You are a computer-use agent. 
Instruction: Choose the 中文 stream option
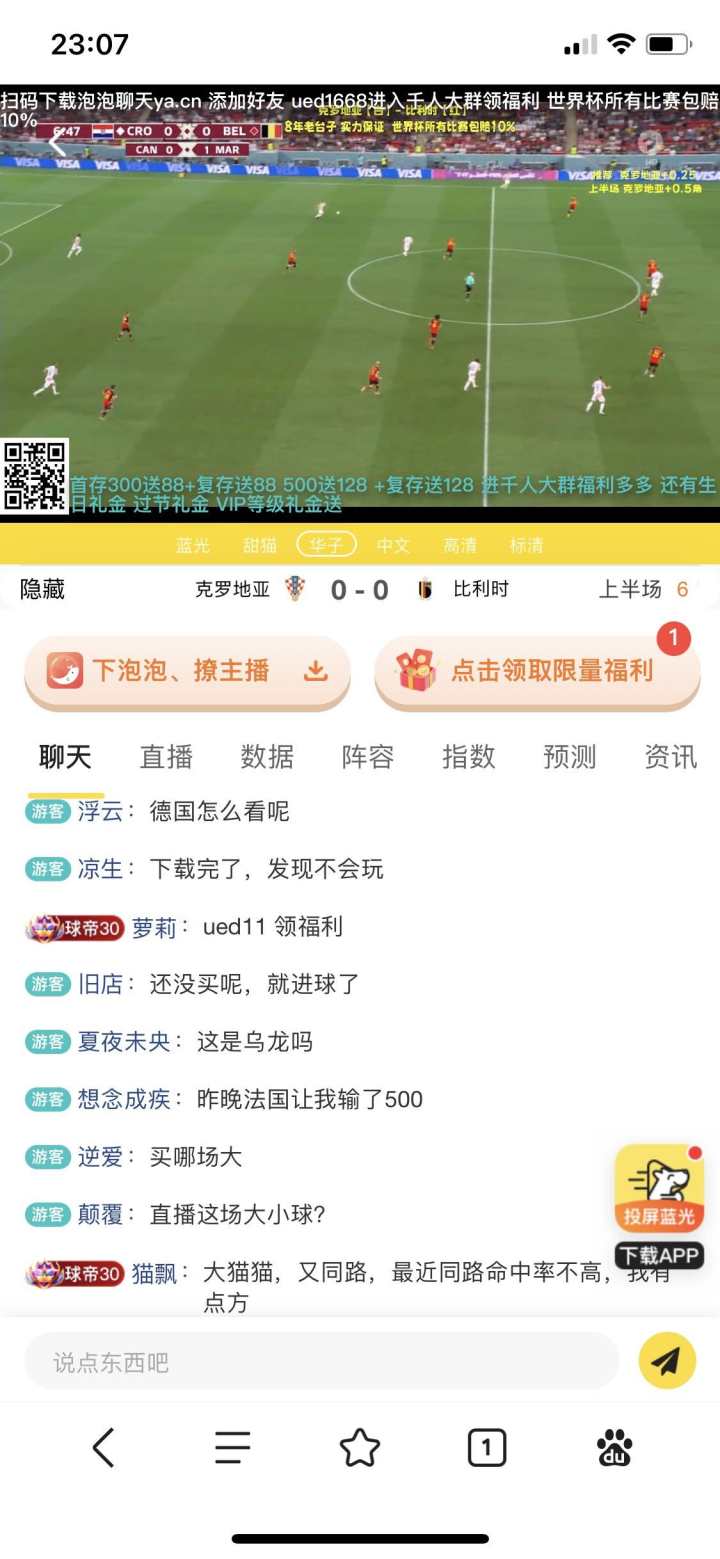point(393,545)
